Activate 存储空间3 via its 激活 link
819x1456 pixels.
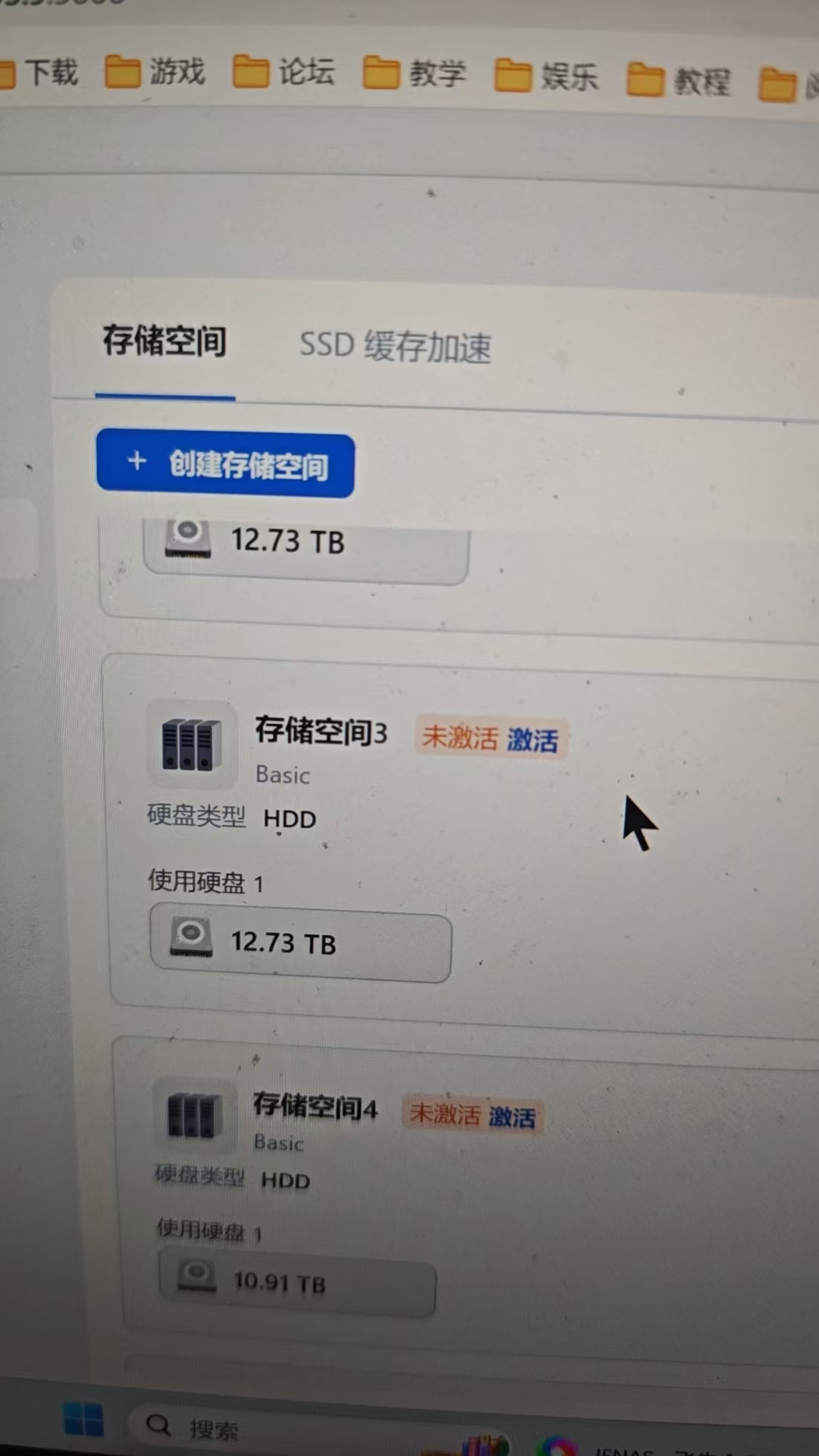(x=532, y=739)
